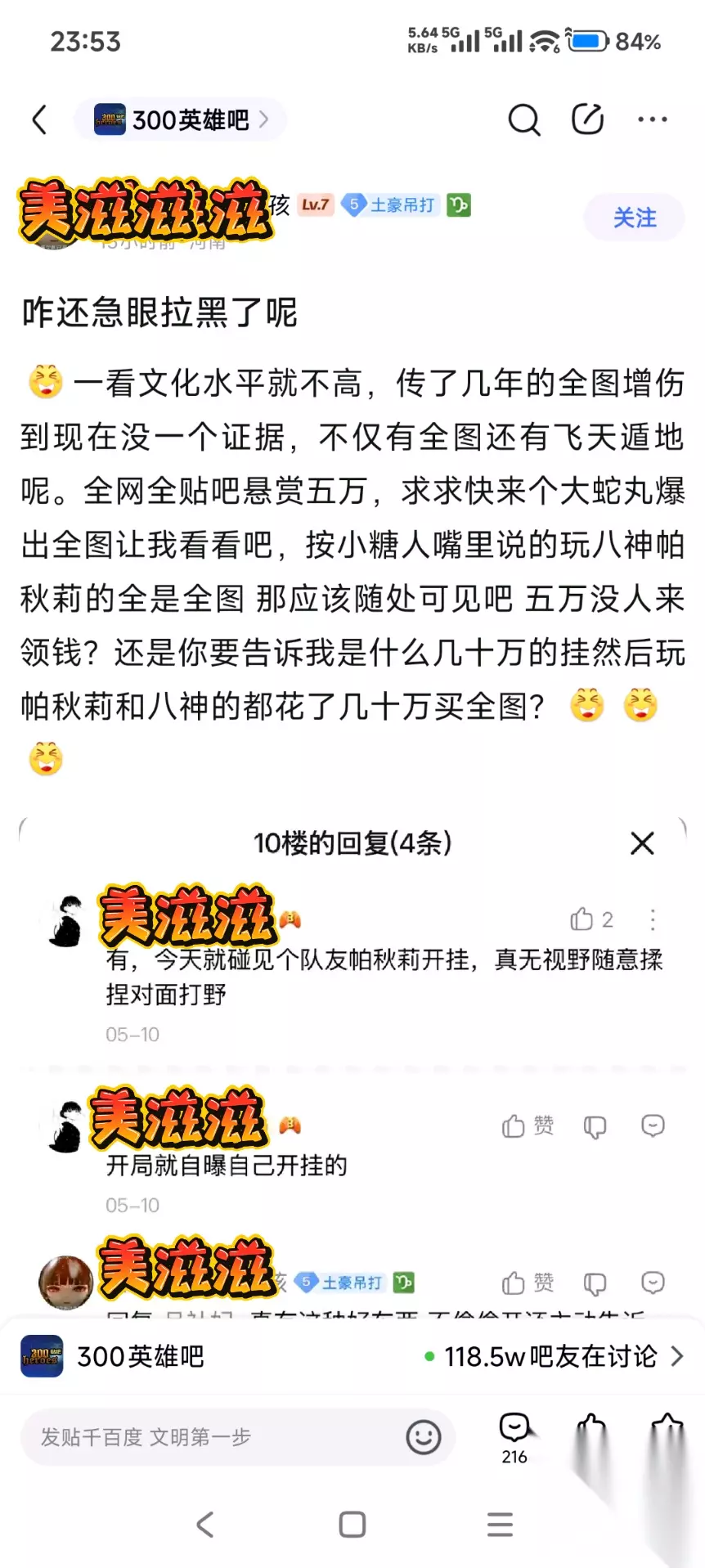Tap the system back navigation button
This screenshot has width=705, height=1568.
point(205,1524)
